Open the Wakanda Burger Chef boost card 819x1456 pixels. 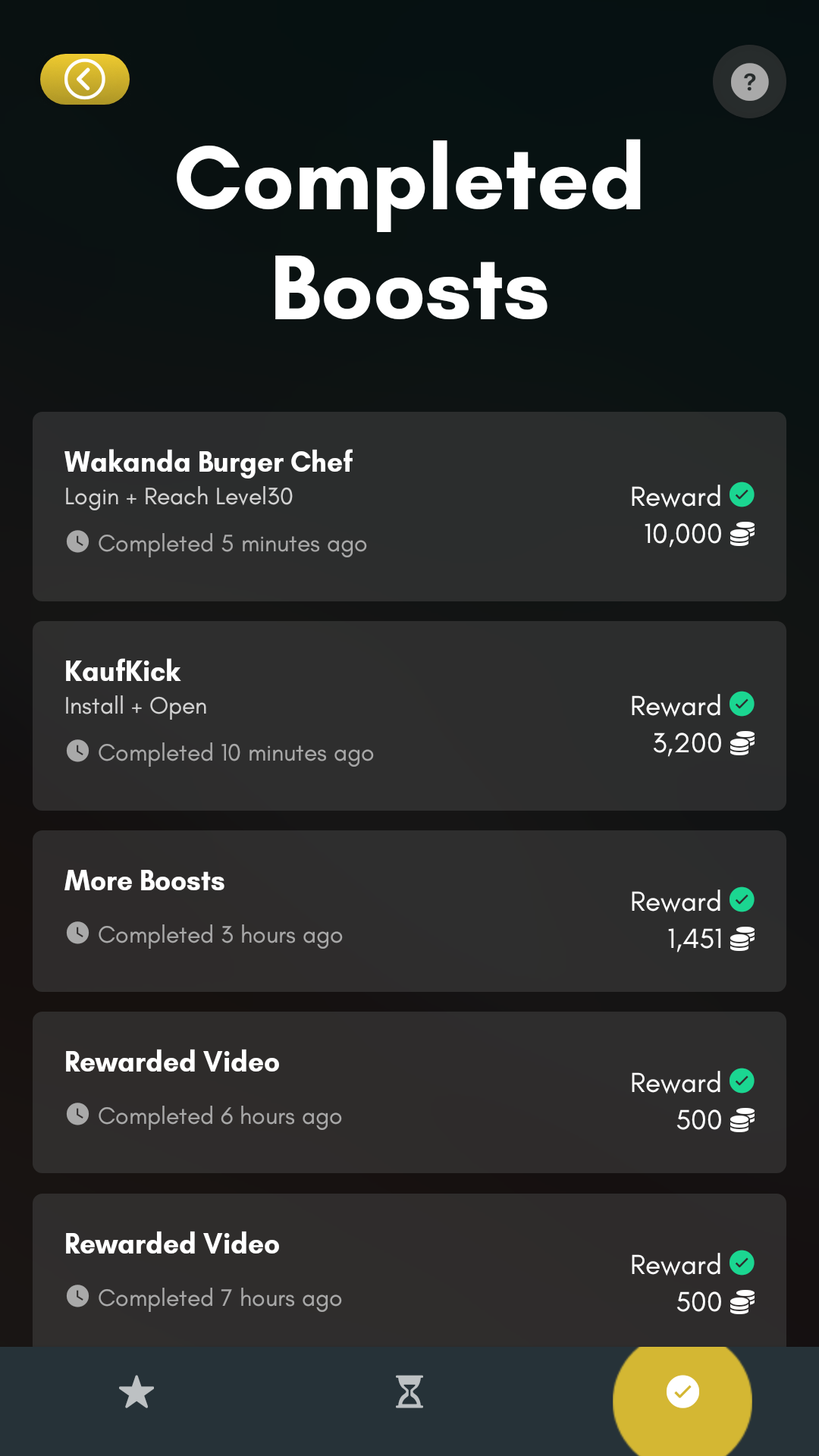click(x=409, y=507)
